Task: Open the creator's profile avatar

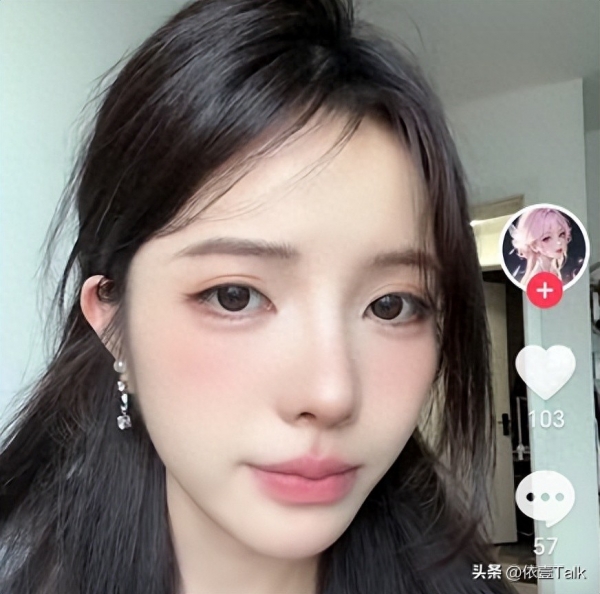Action: [x=544, y=245]
